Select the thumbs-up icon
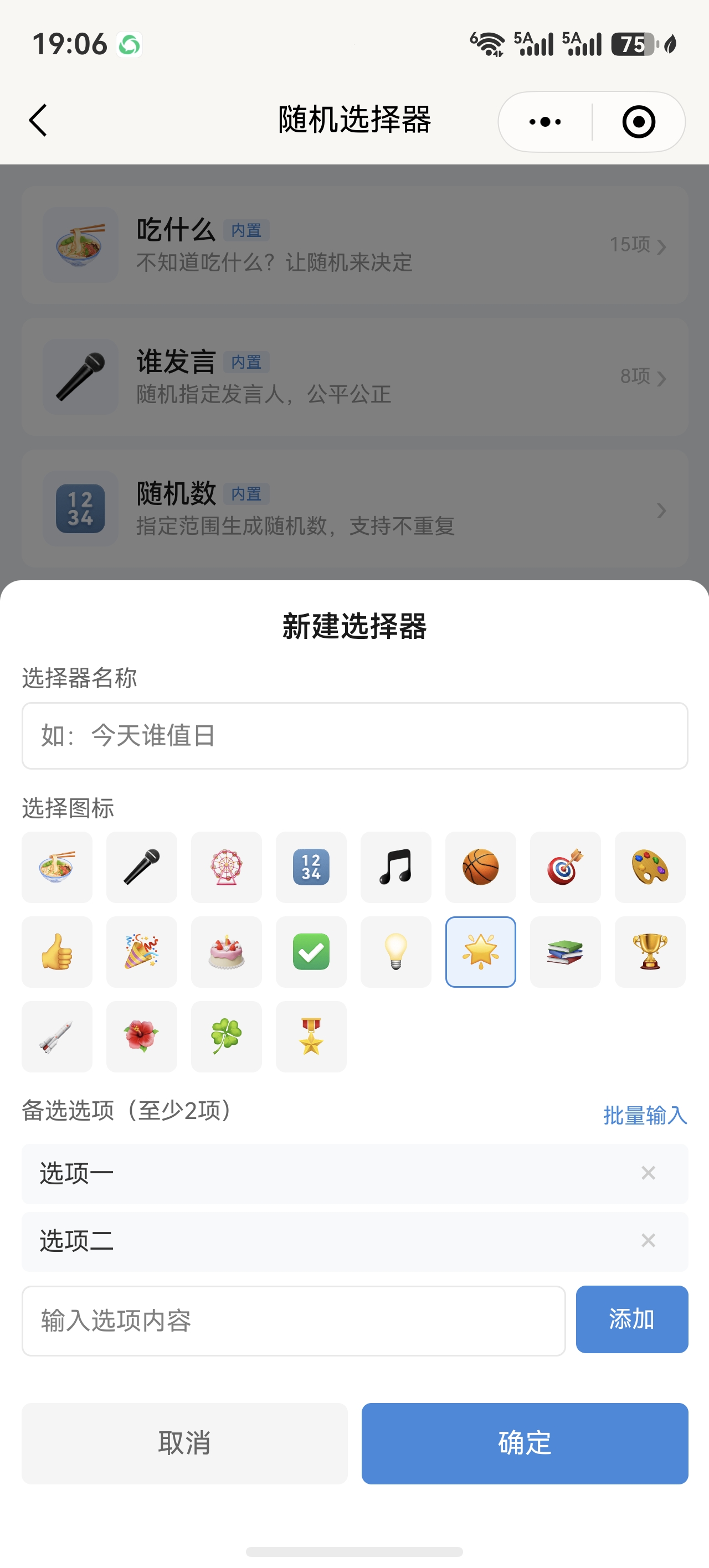This screenshot has width=709, height=1568. pyautogui.click(x=57, y=951)
